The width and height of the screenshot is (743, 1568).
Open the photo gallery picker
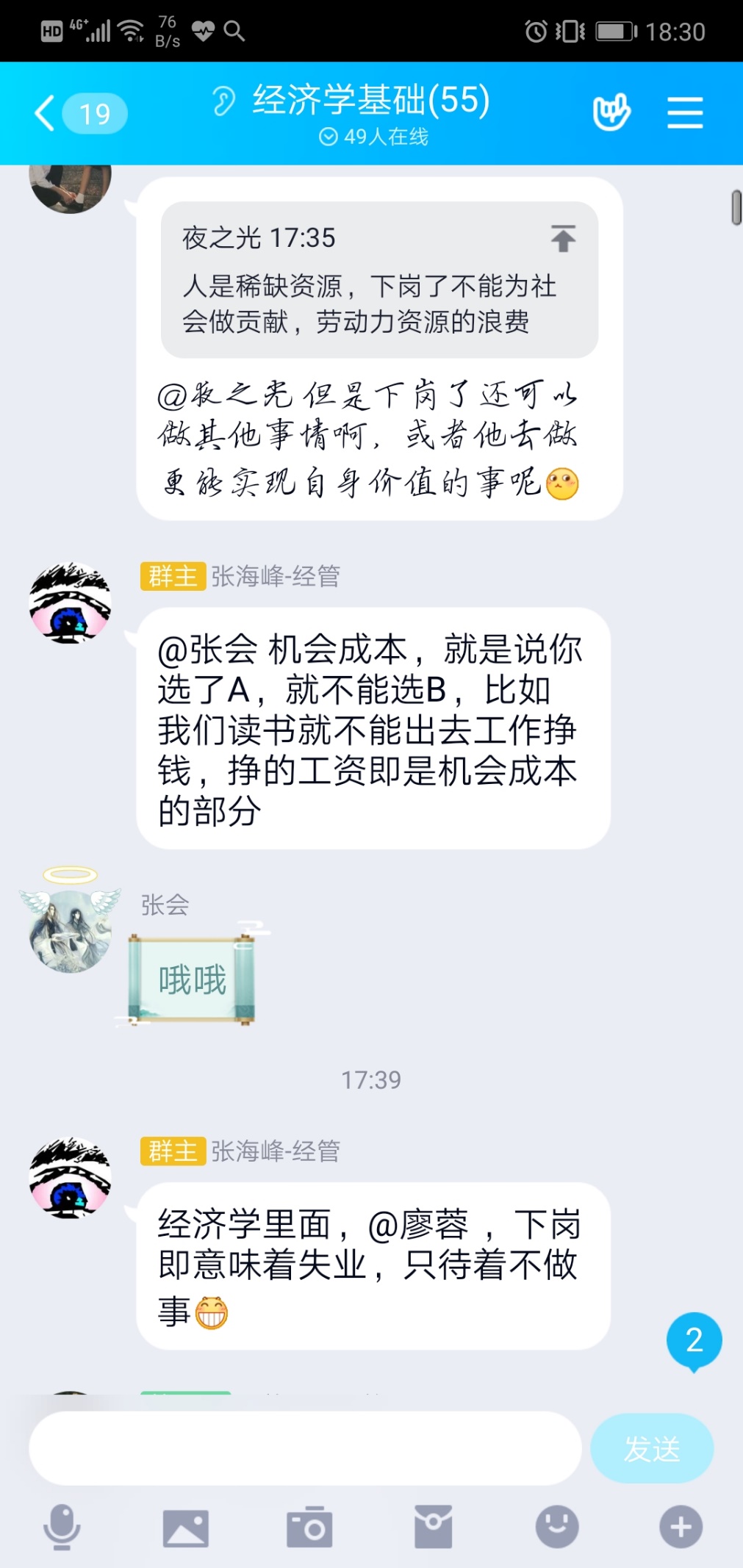tap(185, 1527)
